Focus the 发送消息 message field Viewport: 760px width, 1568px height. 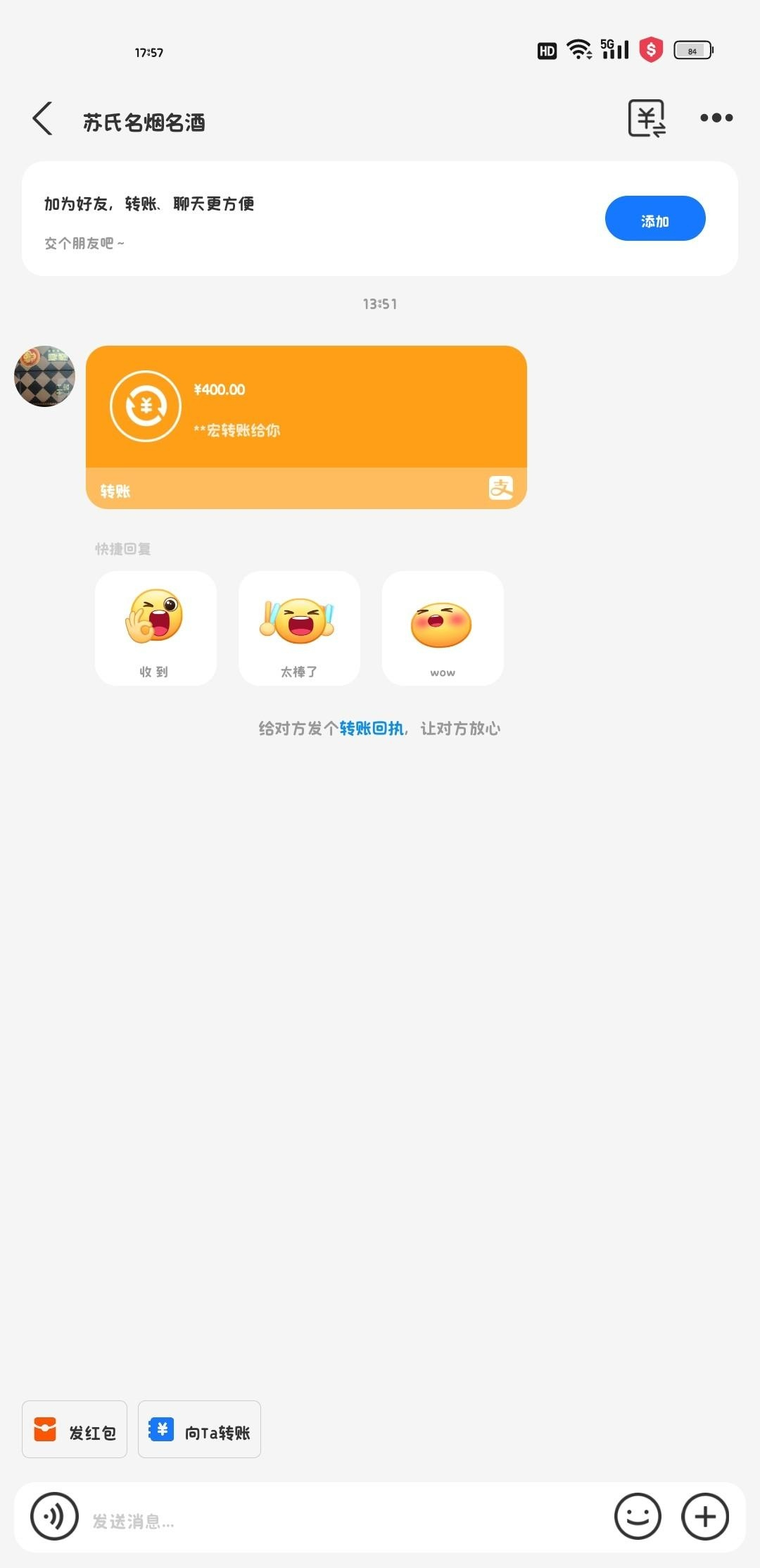coord(338,1521)
